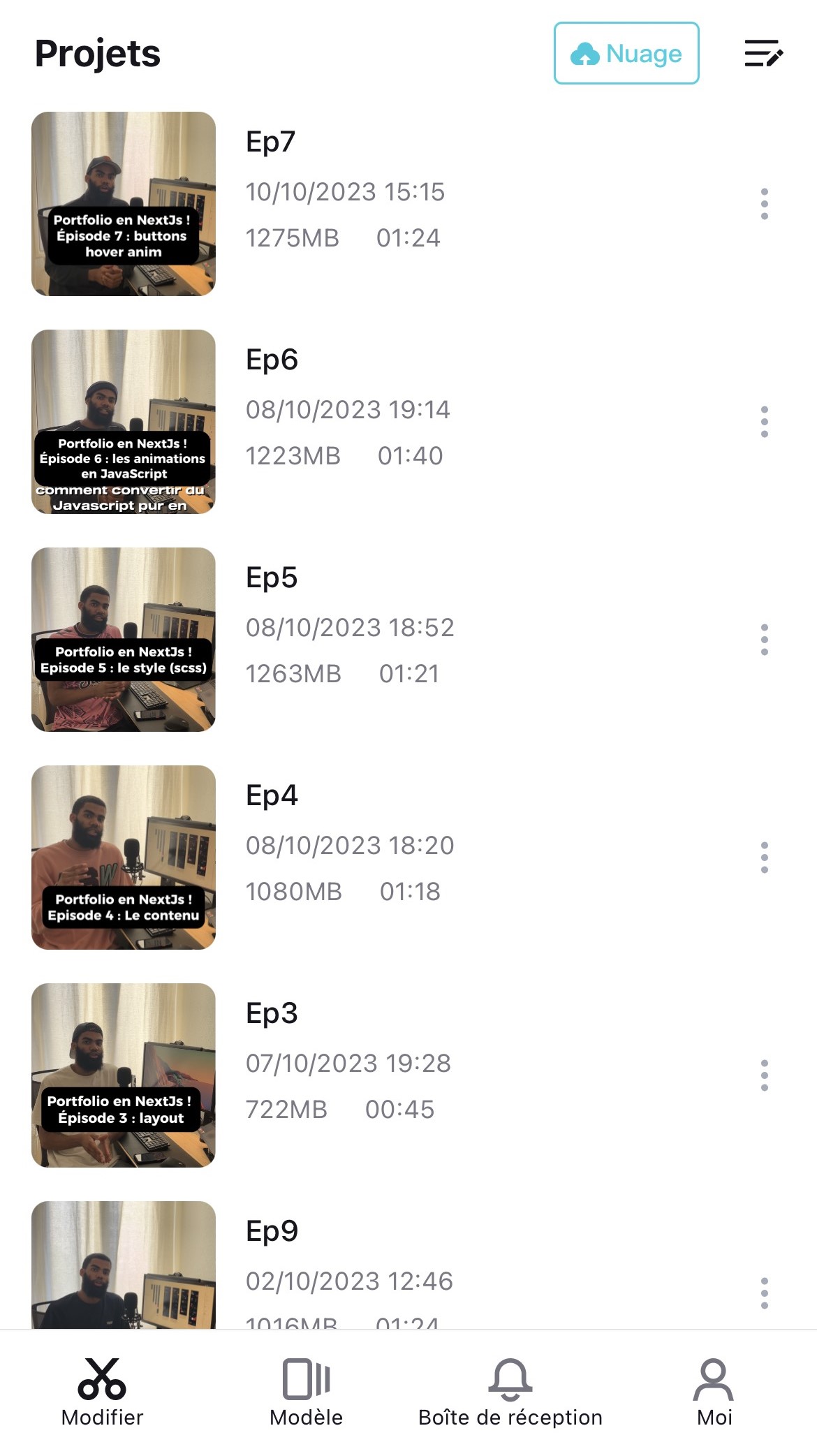Show more options for project Ep6

coord(765,422)
